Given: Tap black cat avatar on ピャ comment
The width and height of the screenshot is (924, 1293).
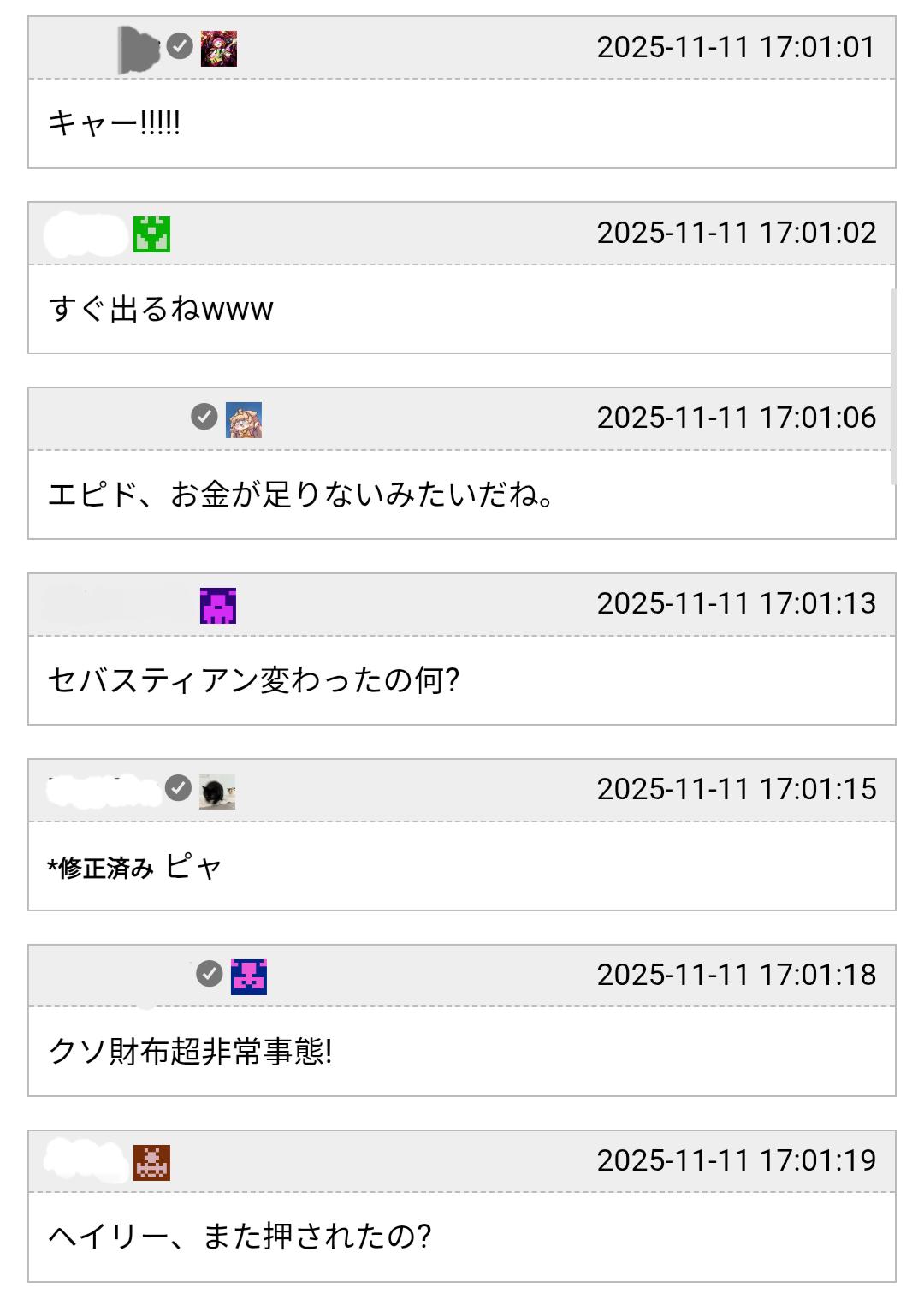Looking at the screenshot, I should (216, 792).
